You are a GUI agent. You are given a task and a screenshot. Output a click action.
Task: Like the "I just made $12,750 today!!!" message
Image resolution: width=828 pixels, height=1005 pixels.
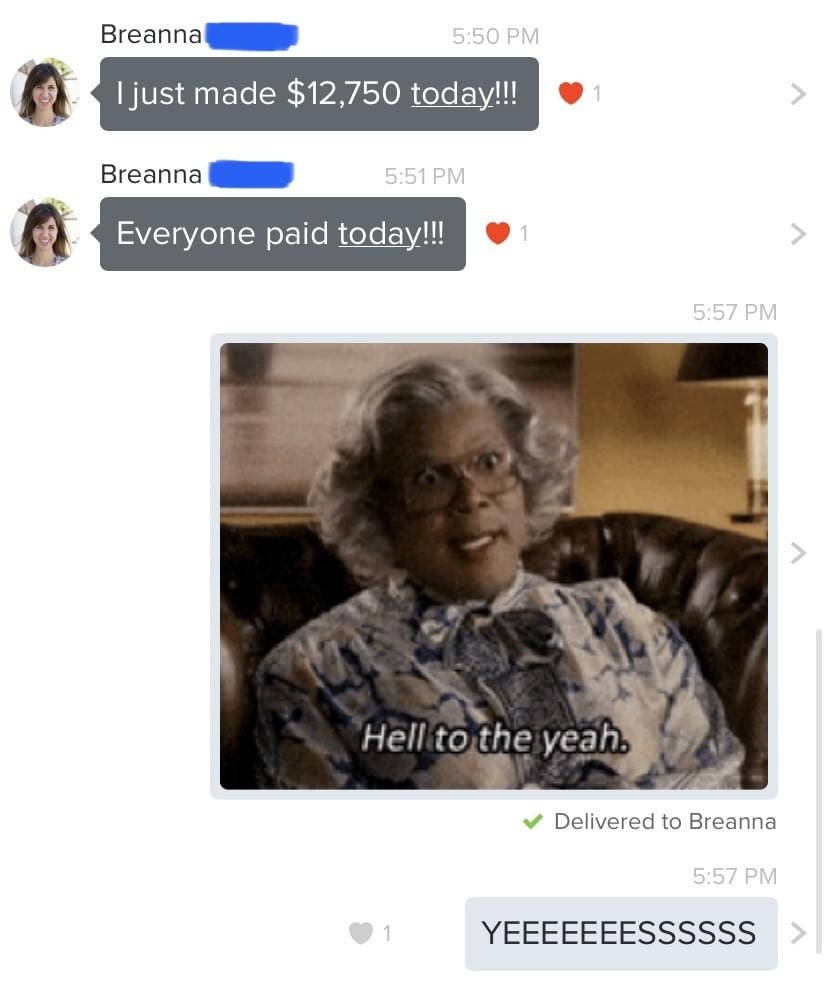point(570,94)
